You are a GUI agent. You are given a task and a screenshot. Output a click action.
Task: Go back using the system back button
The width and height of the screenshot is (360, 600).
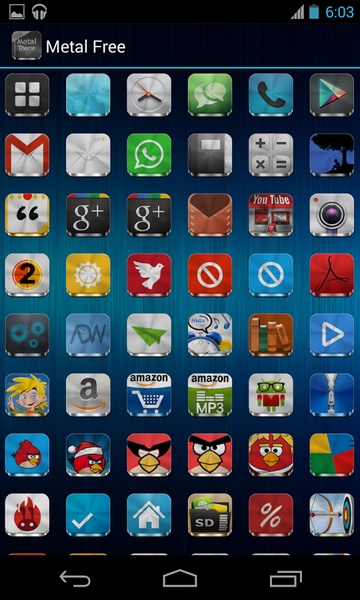coord(75,578)
